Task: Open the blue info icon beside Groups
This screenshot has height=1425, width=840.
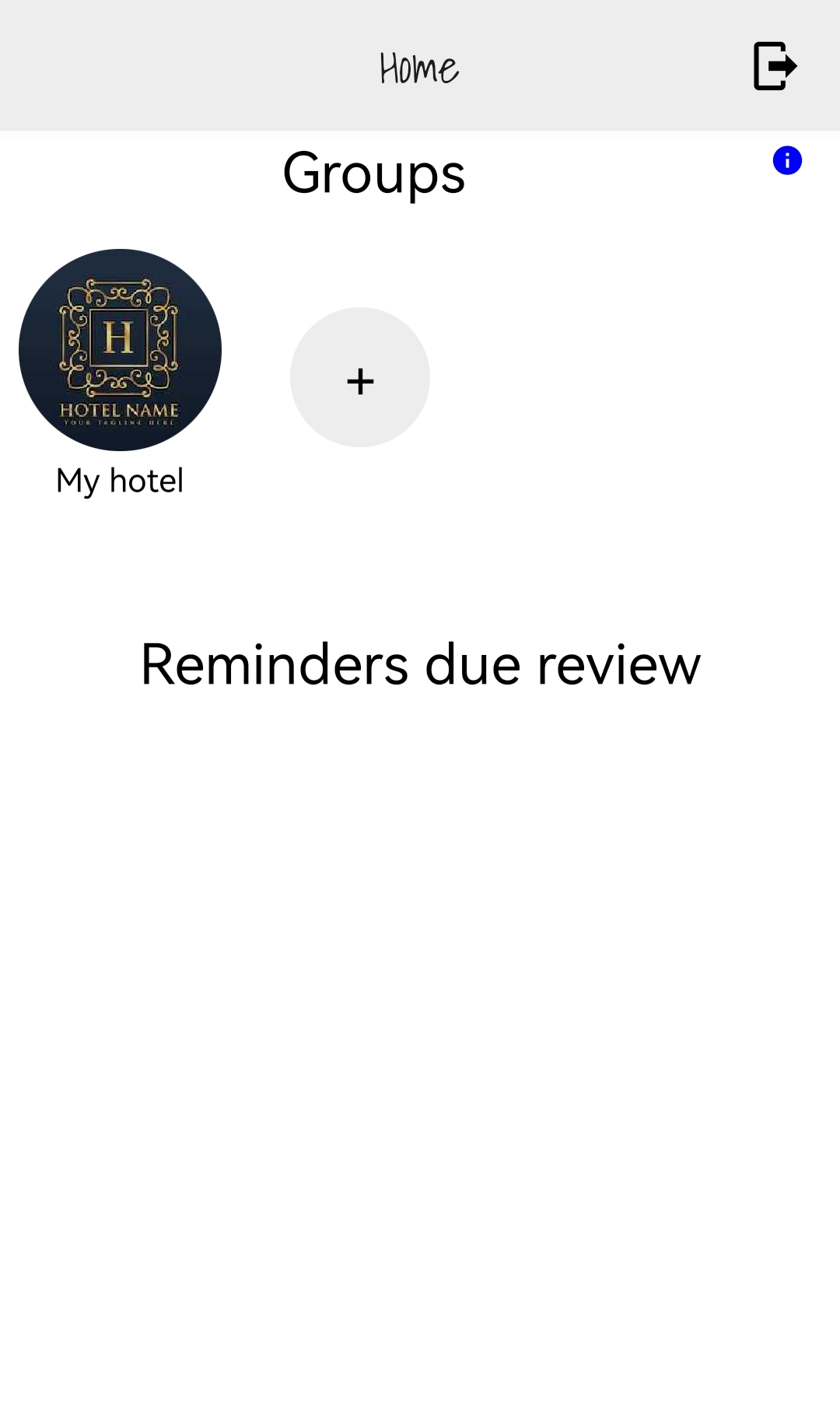Action: [x=787, y=161]
